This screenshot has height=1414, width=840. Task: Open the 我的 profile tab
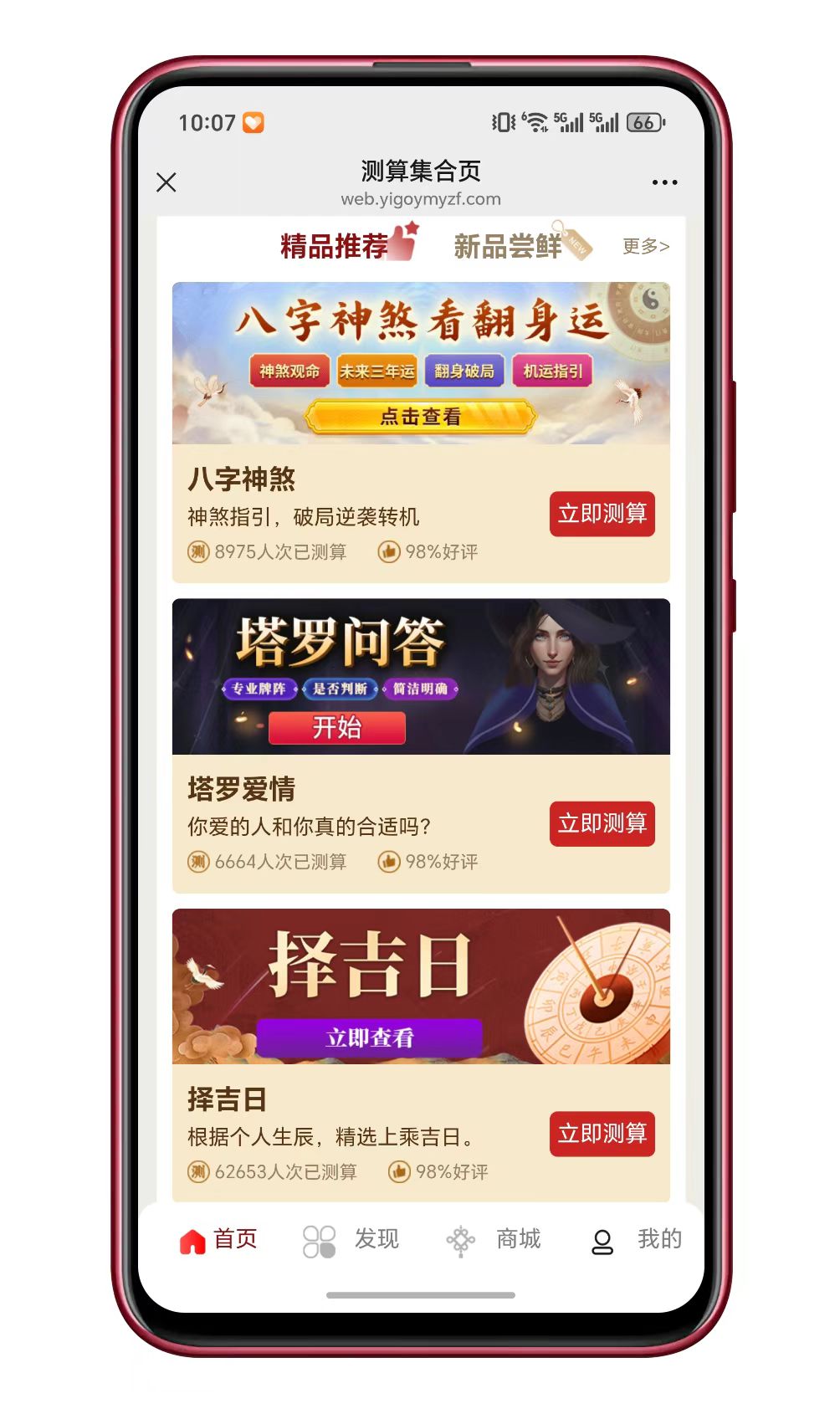(636, 1239)
